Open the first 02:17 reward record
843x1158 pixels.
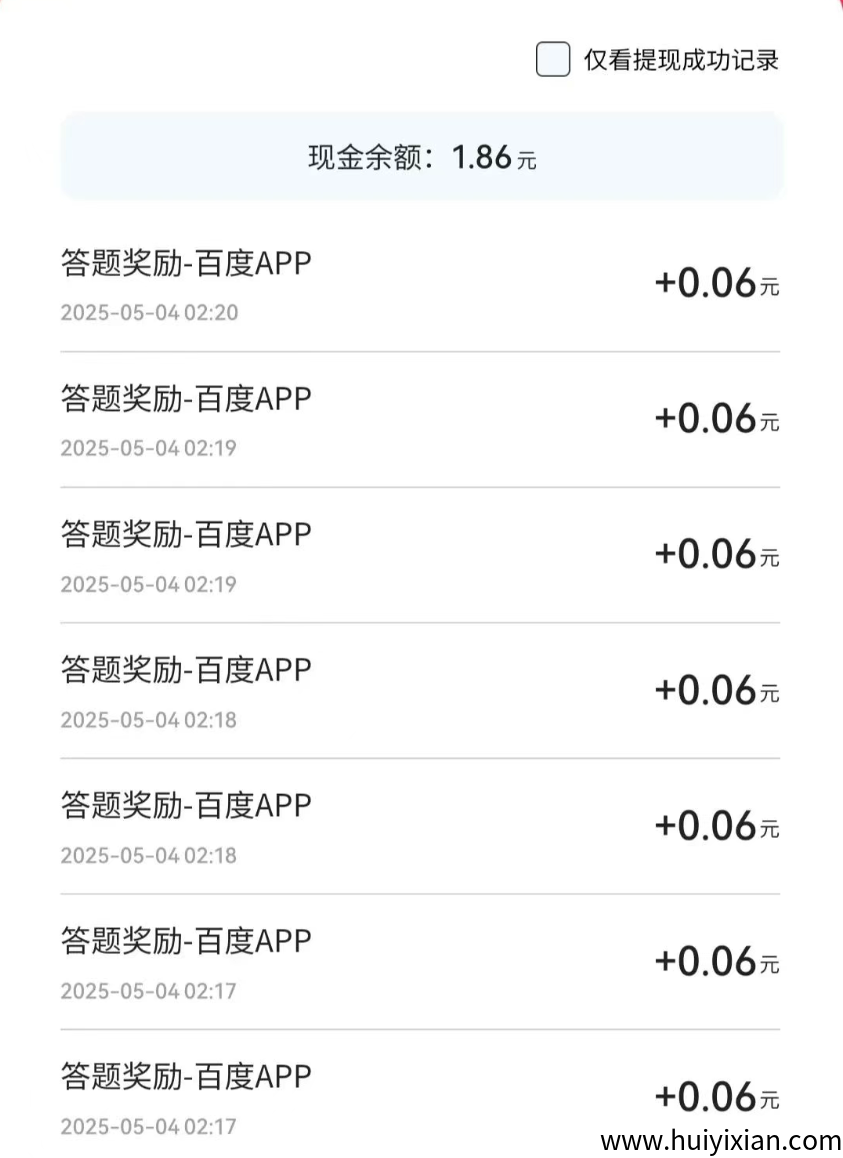point(400,962)
